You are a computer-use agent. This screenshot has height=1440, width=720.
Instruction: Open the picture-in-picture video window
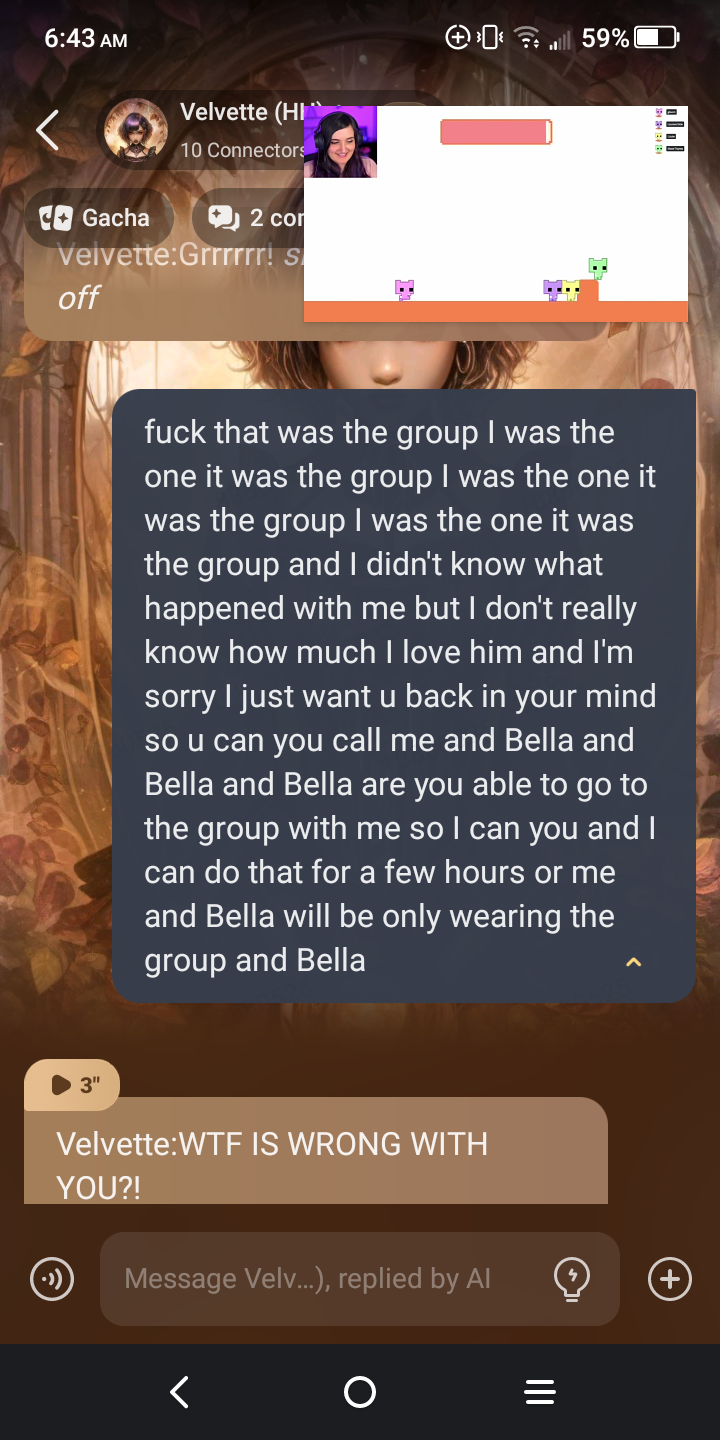click(x=495, y=214)
